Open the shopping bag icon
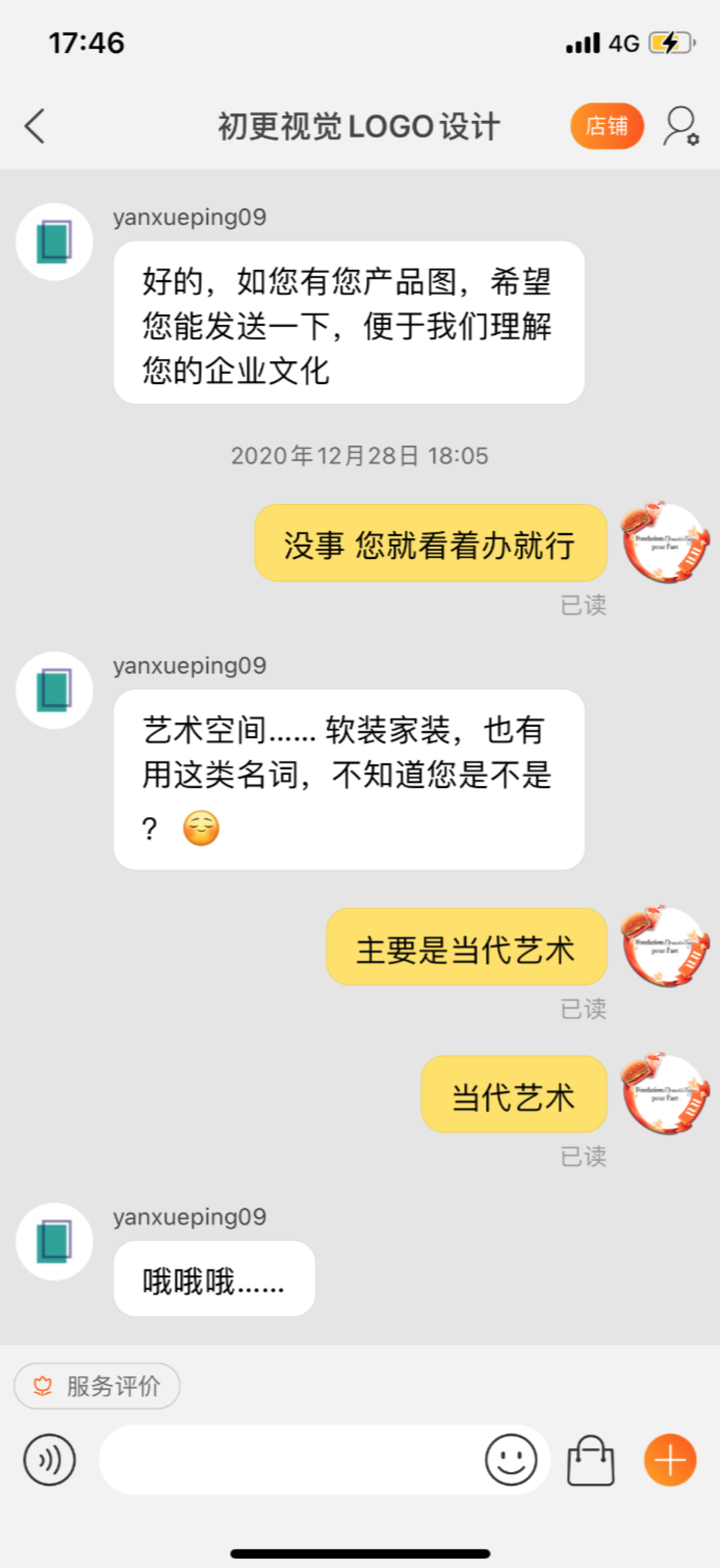This screenshot has height=1568, width=720. [590, 1460]
